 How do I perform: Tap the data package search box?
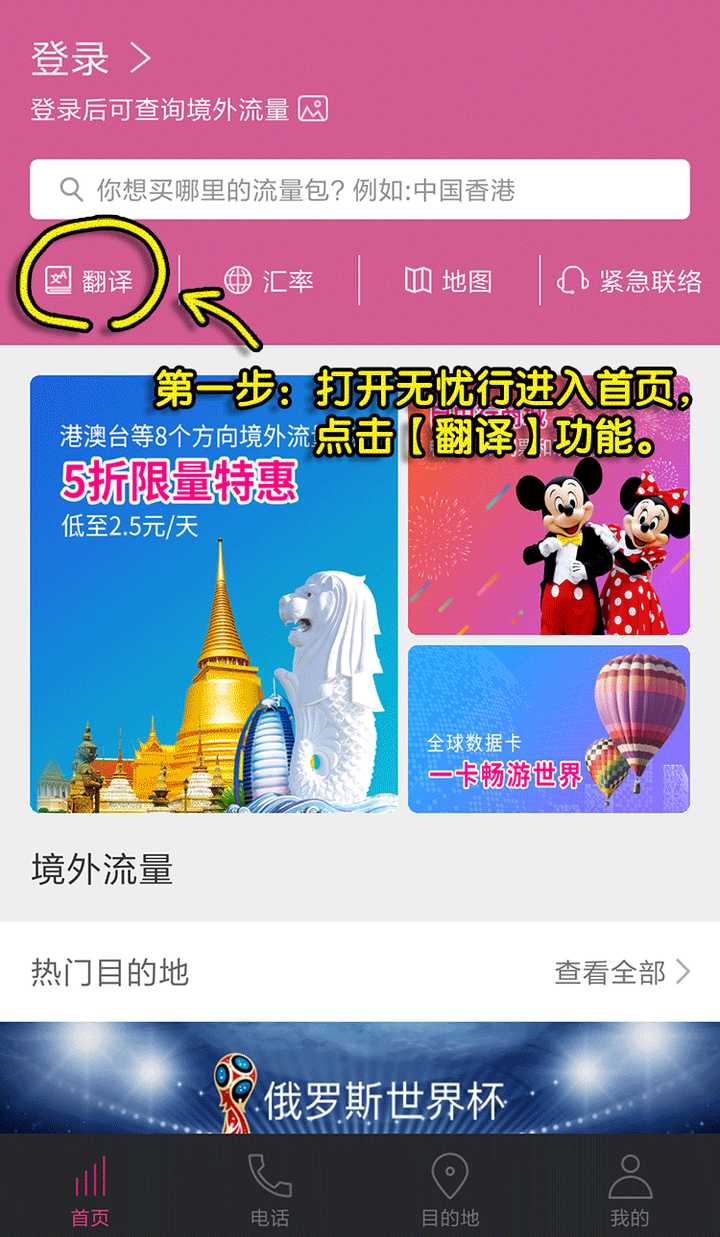pos(360,189)
